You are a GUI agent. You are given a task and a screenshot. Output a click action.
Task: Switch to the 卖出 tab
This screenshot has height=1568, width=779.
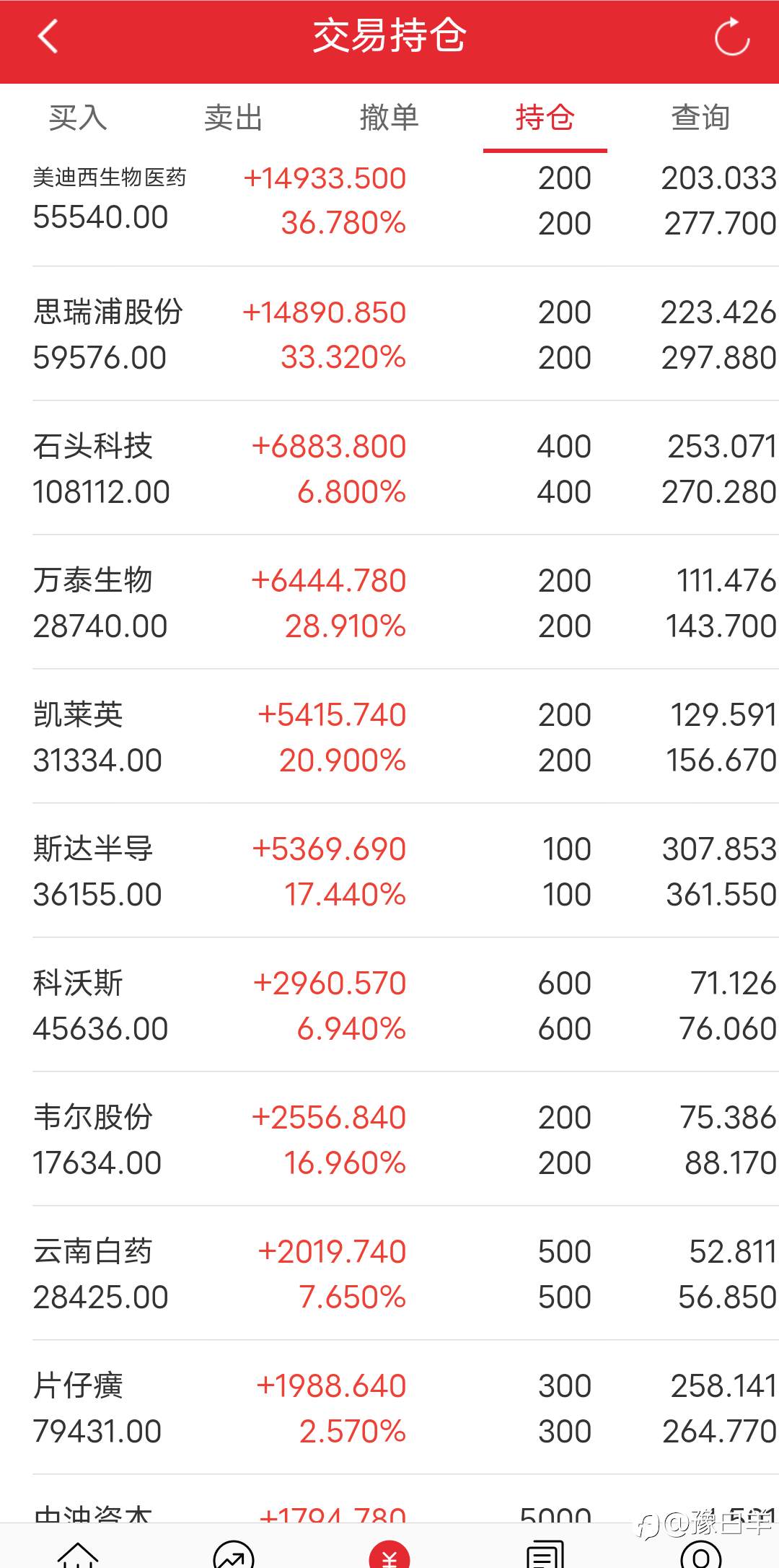[234, 118]
